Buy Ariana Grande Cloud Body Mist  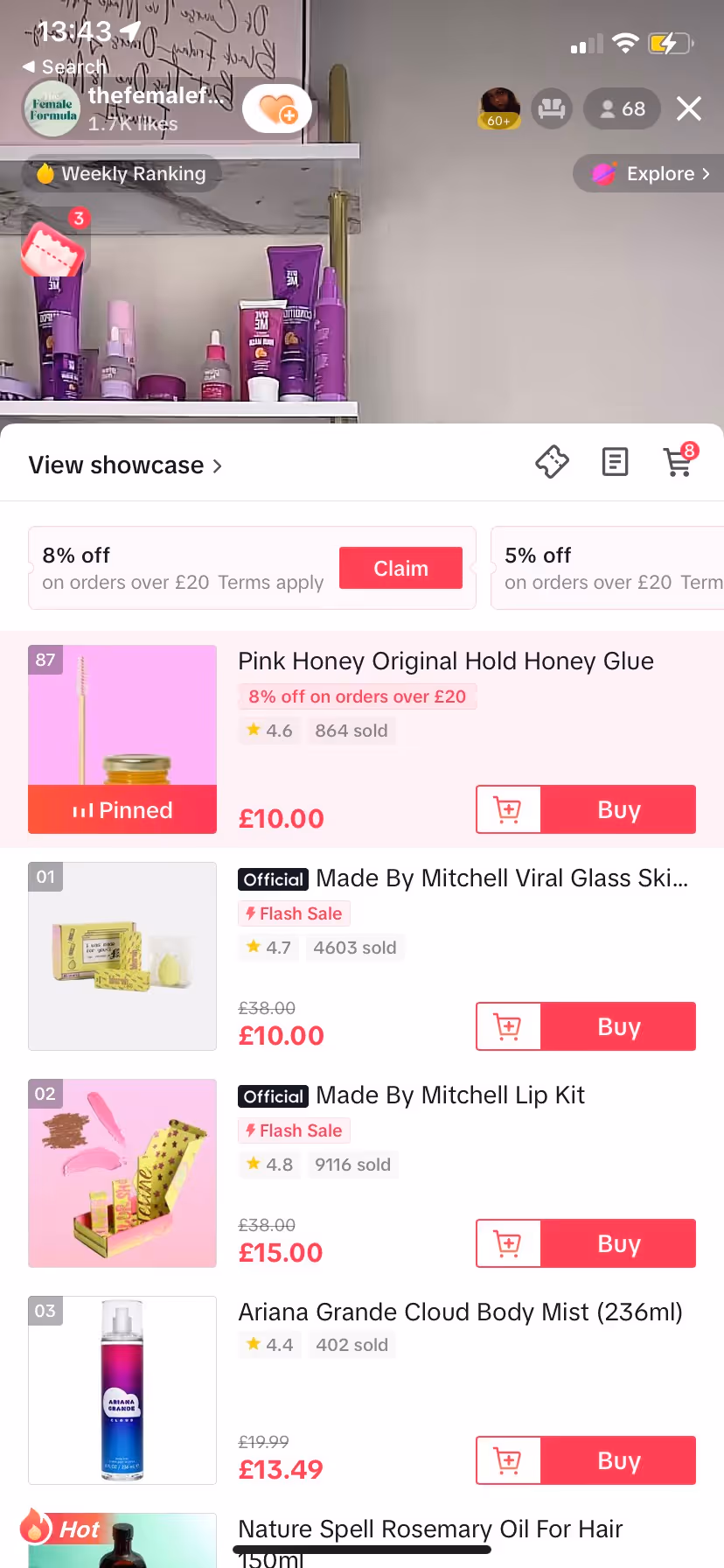tap(618, 1460)
